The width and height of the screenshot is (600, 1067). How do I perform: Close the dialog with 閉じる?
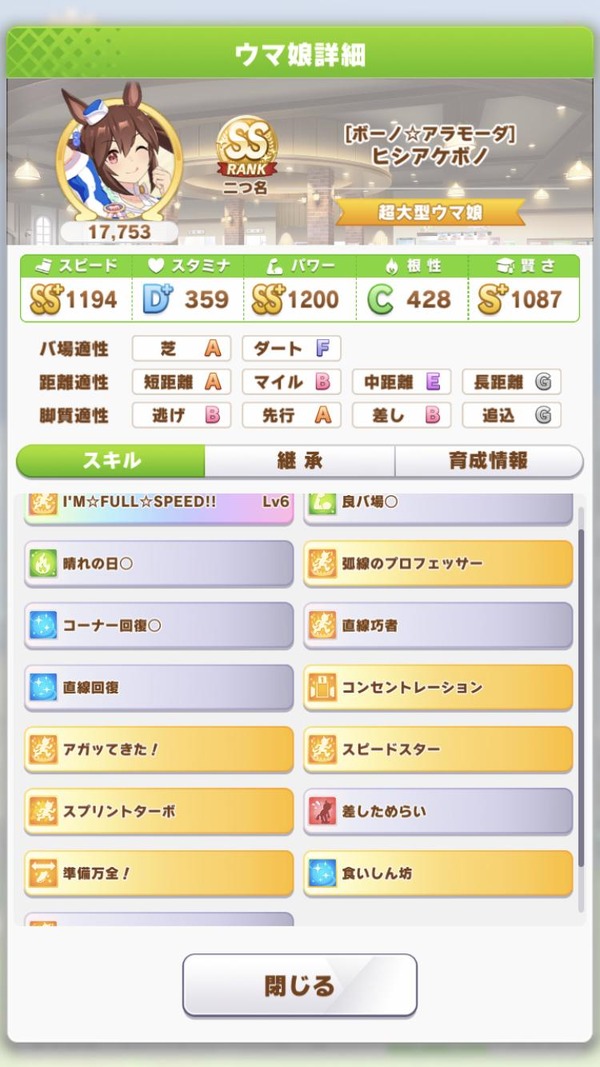pos(299,985)
